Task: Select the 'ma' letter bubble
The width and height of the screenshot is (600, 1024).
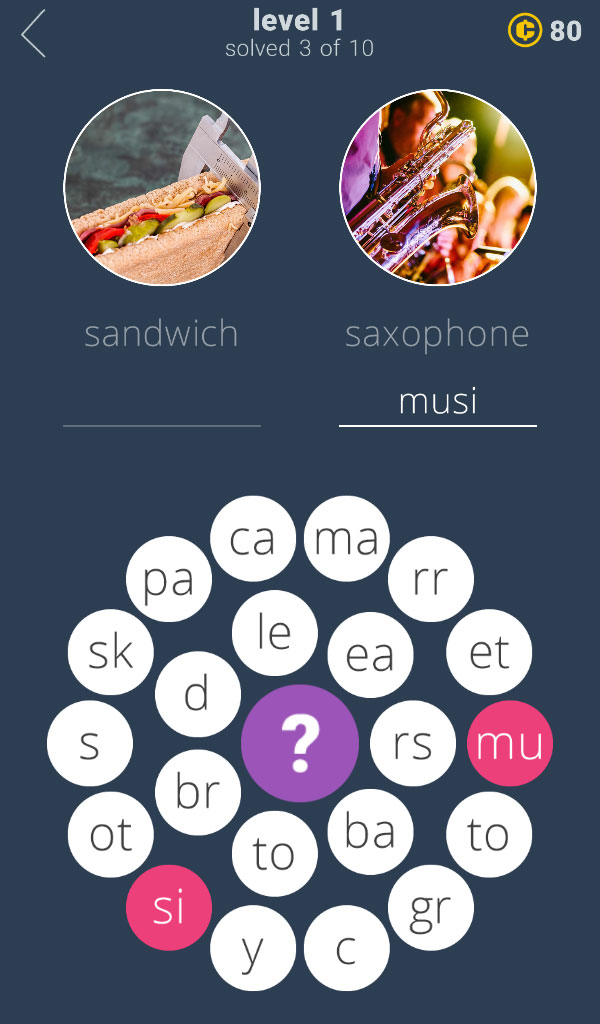Action: tap(346, 538)
